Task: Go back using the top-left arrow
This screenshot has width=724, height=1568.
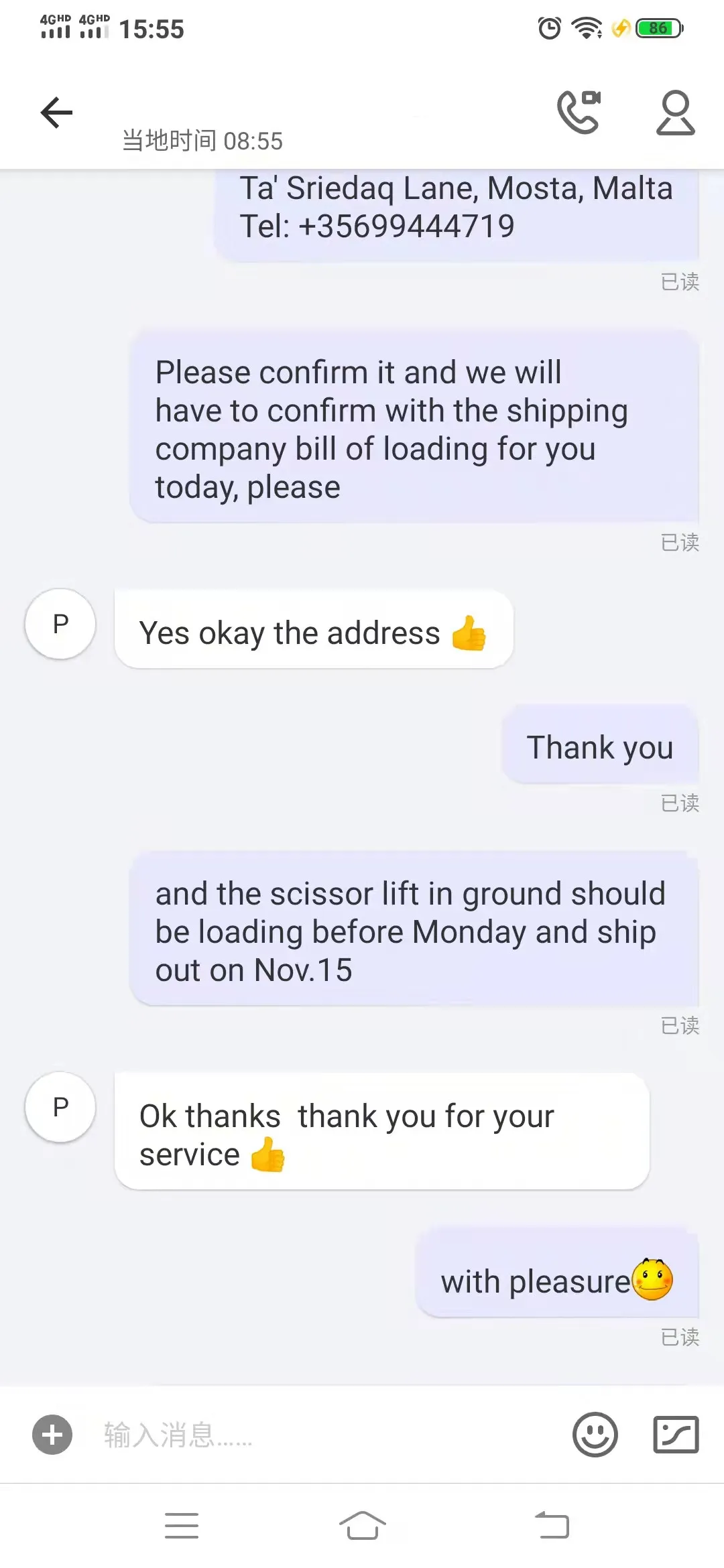Action: pyautogui.click(x=56, y=113)
